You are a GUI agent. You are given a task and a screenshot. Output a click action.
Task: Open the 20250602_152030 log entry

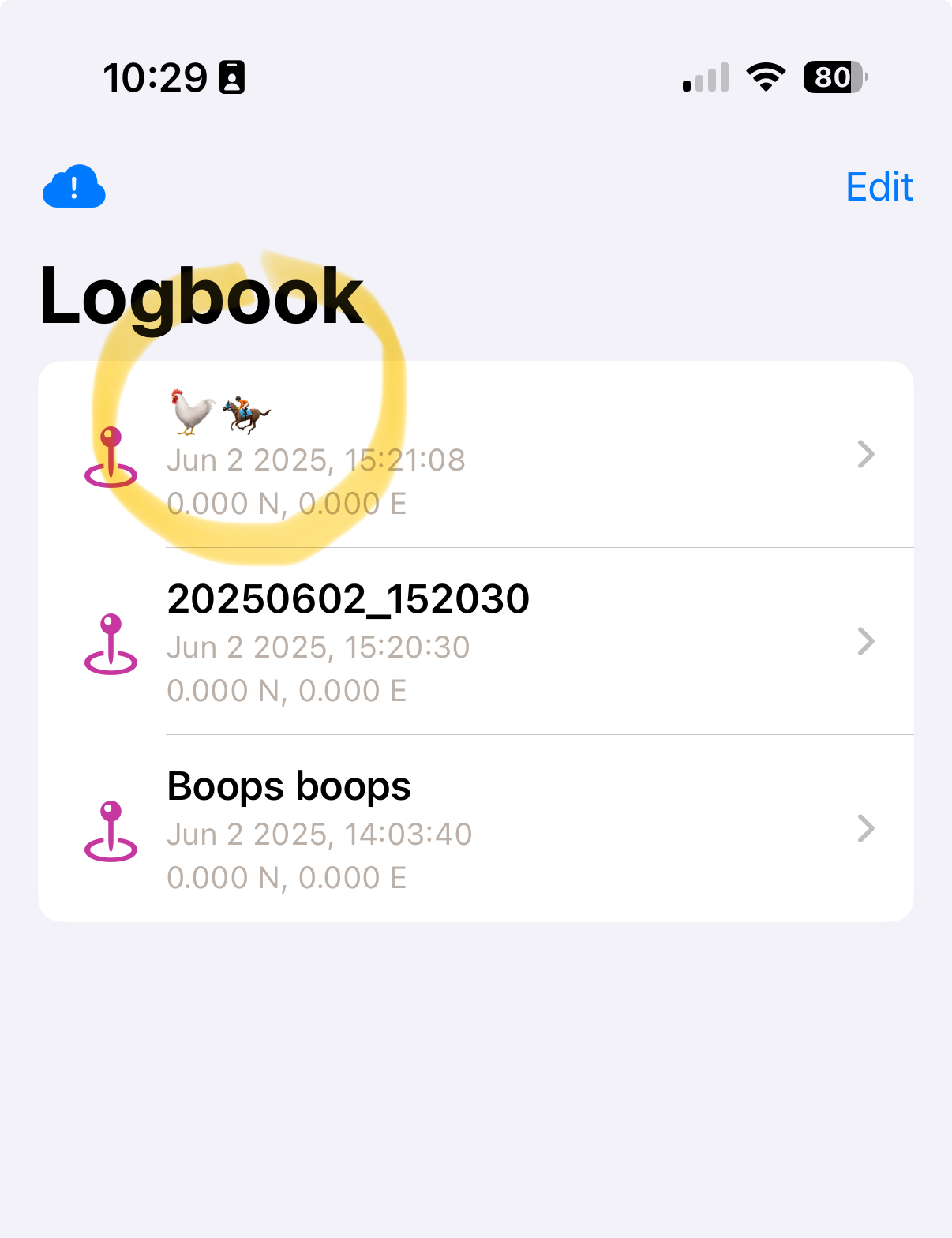(475, 641)
